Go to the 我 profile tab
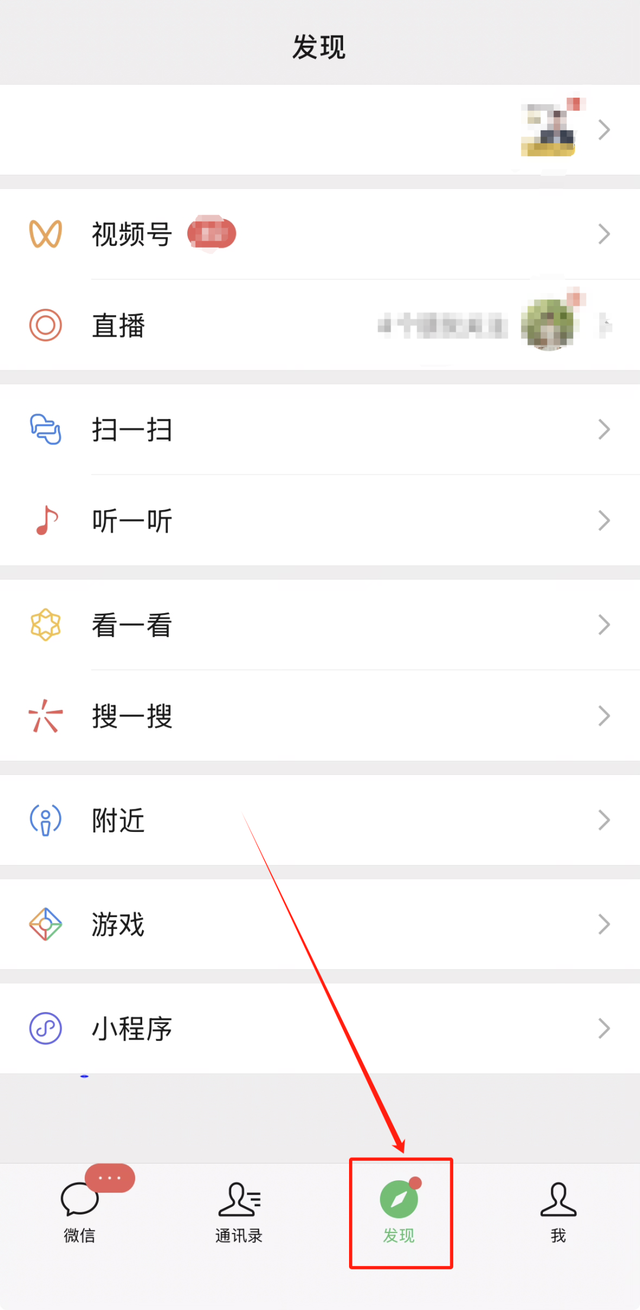Viewport: 640px width, 1310px height. coord(558,1211)
